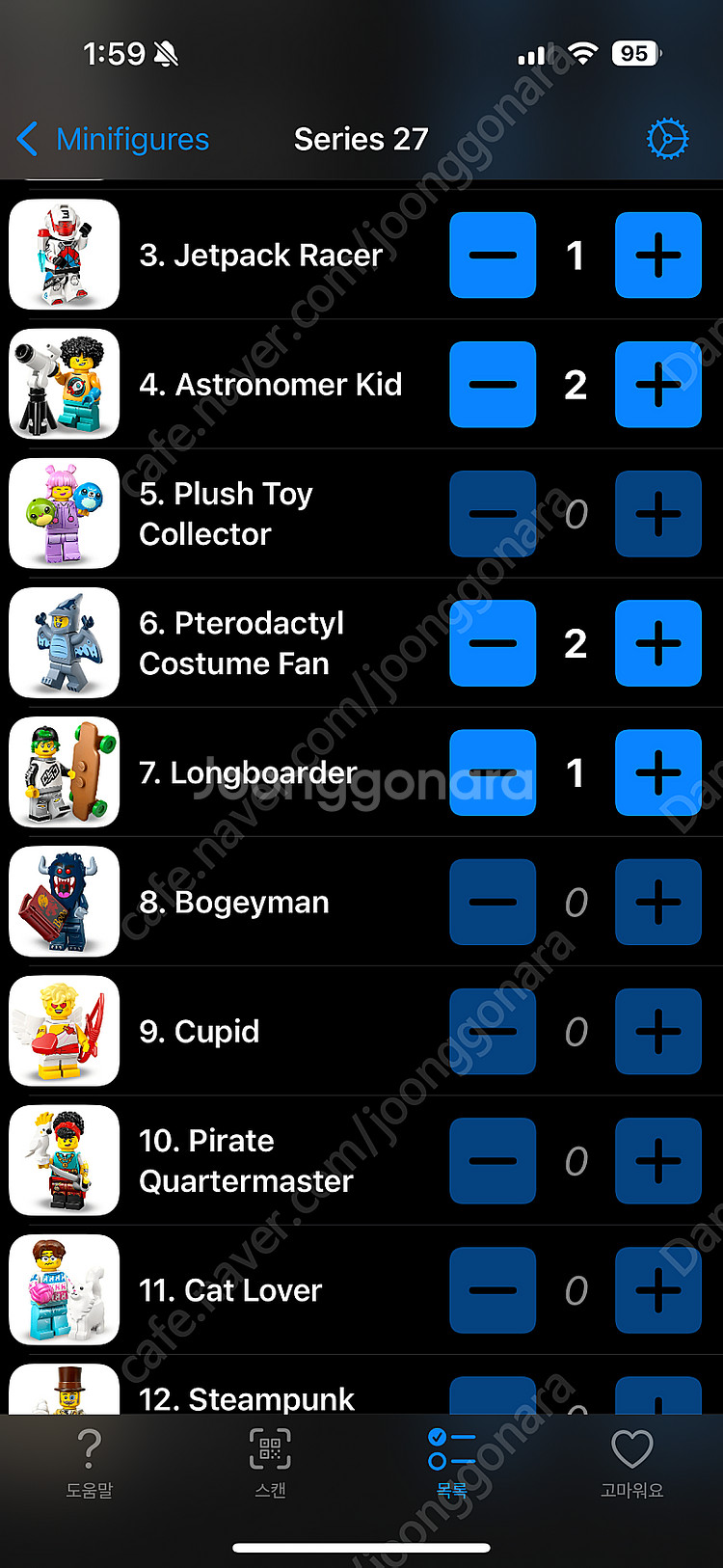The height and width of the screenshot is (1568, 723).
Task: Decrease the Jetpack Racer count
Action: pos(493,256)
